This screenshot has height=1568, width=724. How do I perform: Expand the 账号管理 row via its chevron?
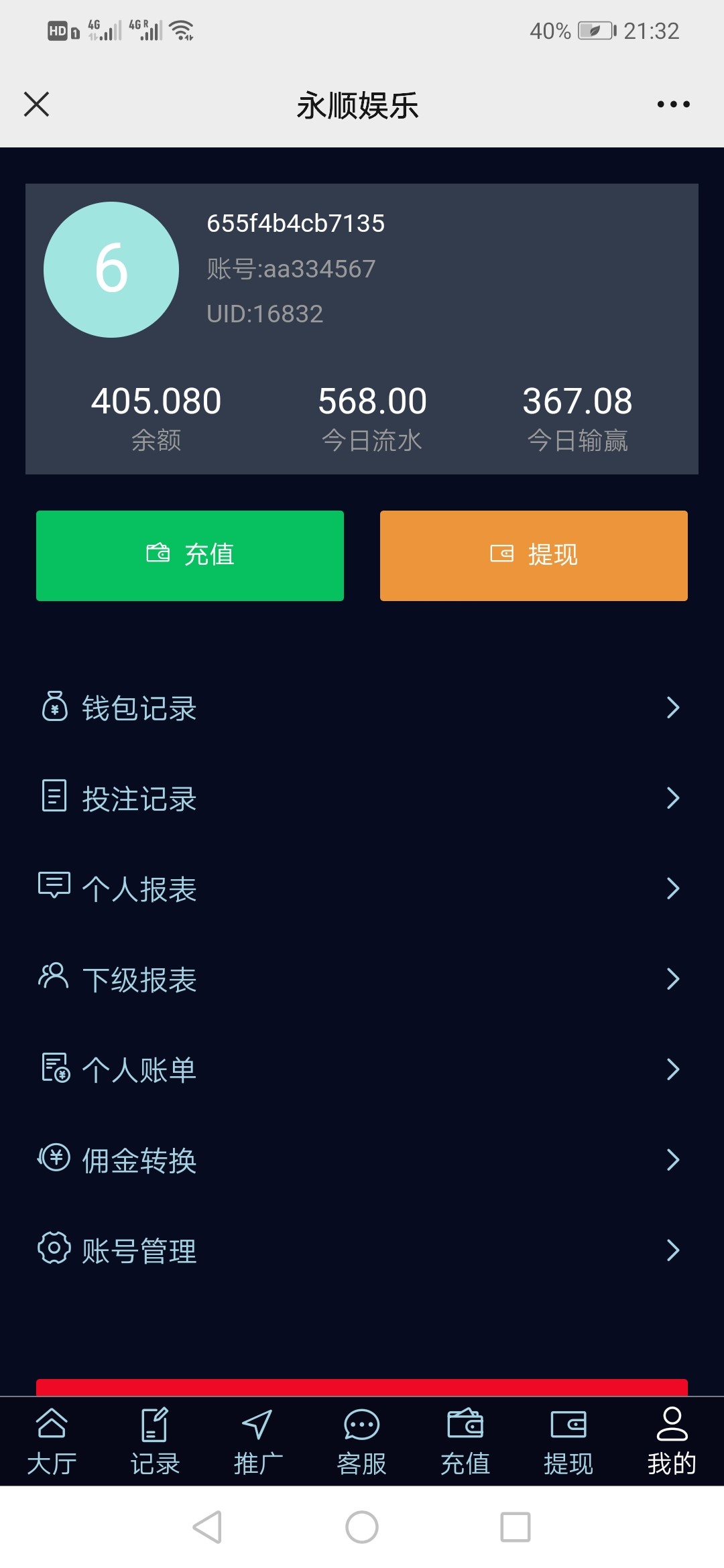pos(673,1250)
